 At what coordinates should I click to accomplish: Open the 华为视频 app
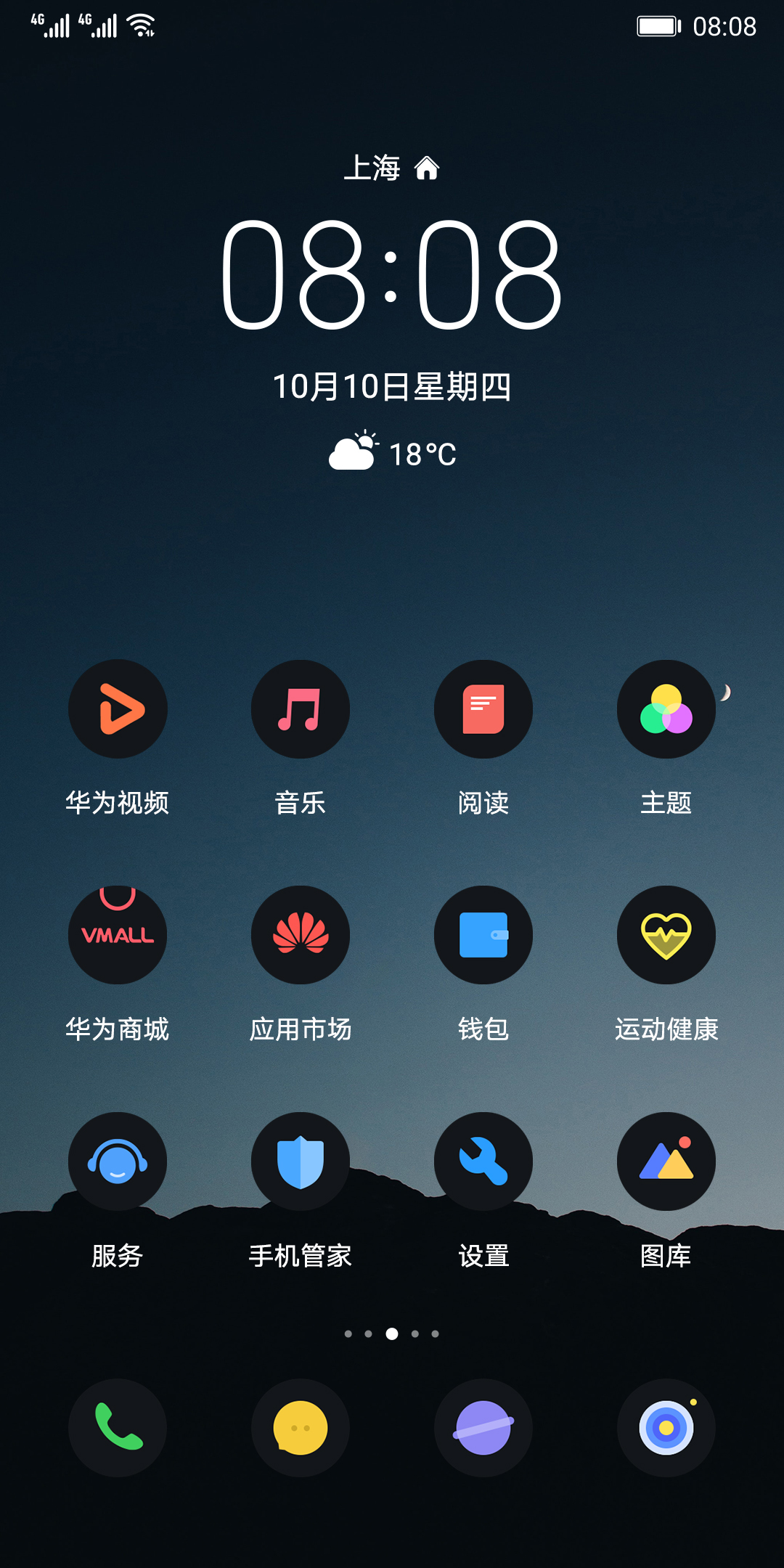pos(118,709)
